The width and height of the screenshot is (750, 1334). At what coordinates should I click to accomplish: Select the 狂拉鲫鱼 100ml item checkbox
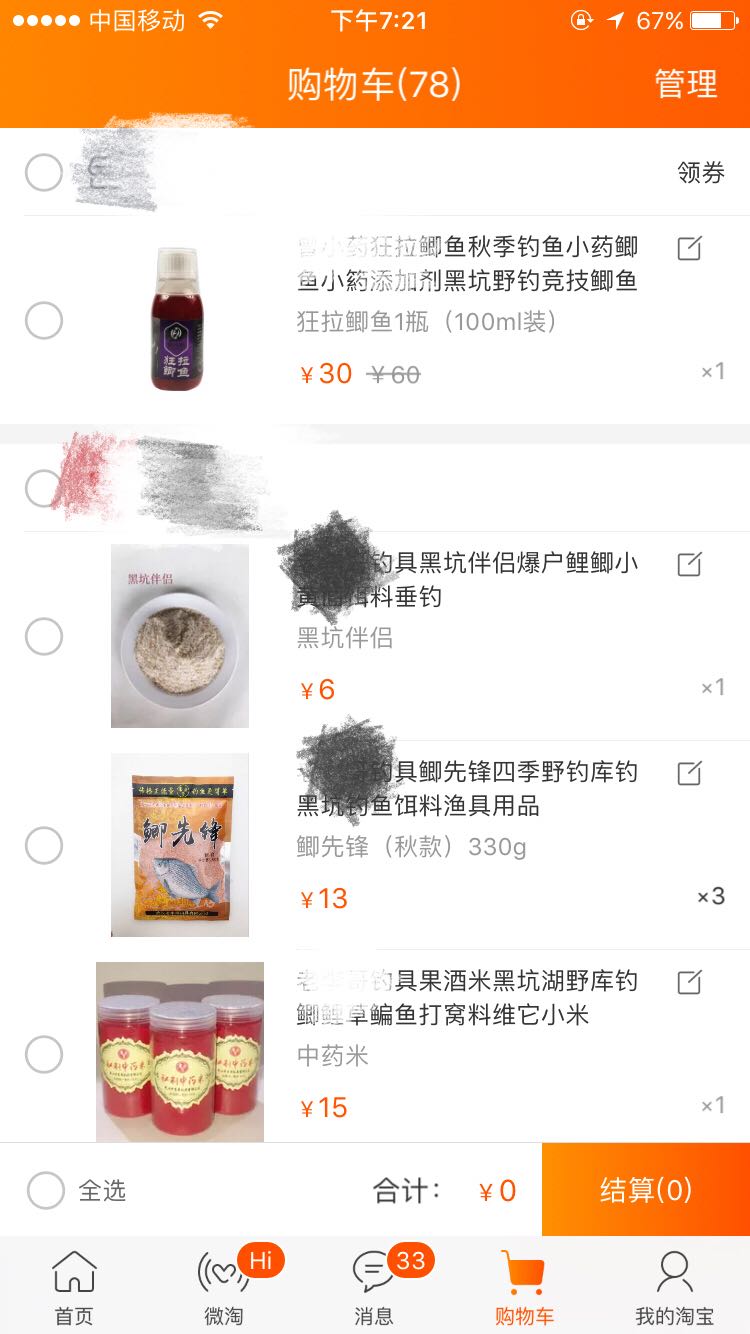click(44, 321)
